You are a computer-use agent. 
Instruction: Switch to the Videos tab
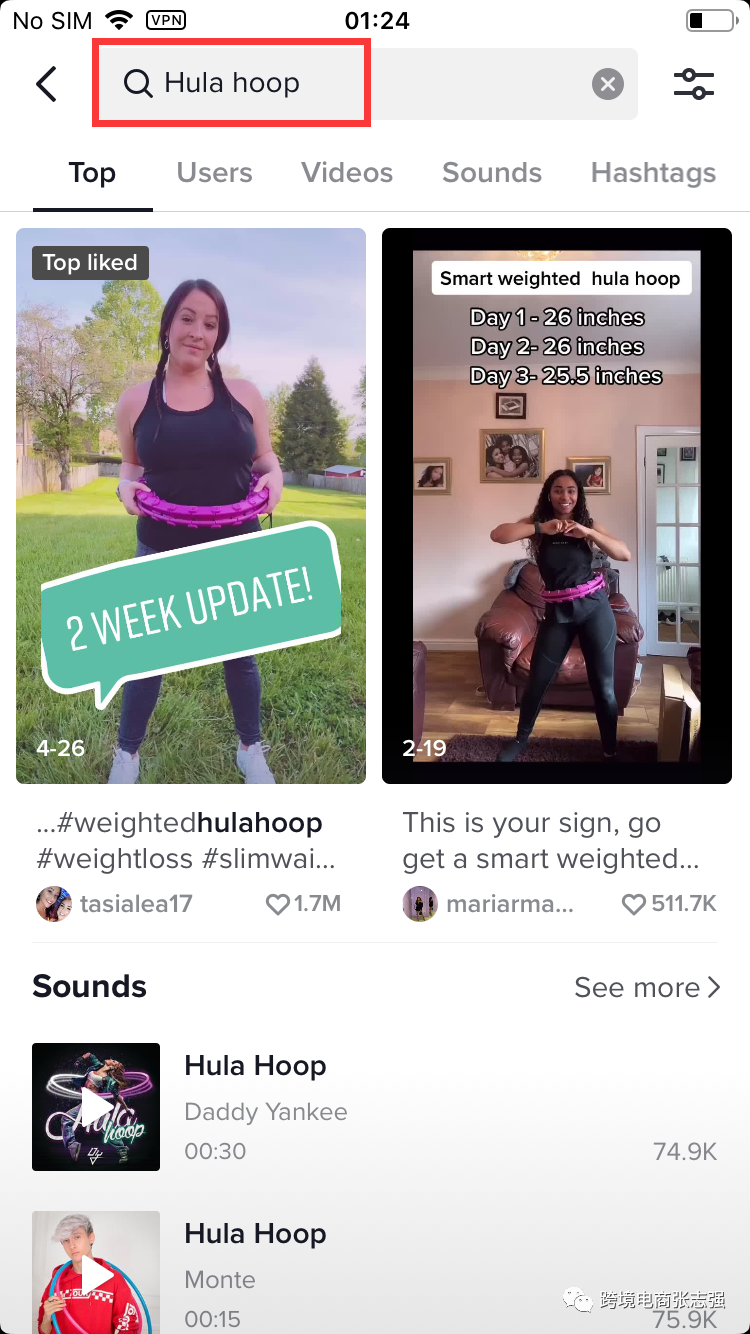[347, 173]
